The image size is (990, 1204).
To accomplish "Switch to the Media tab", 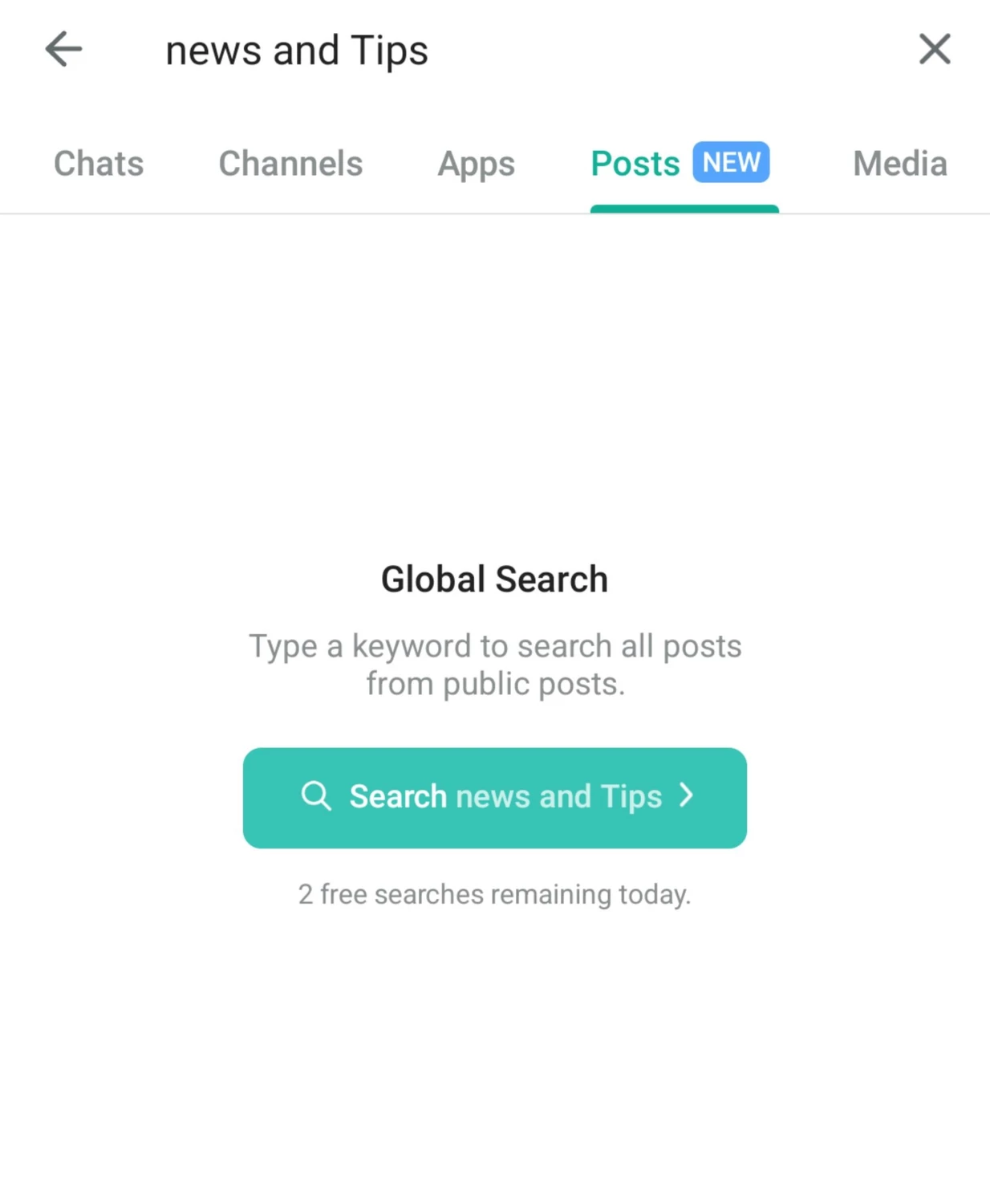I will pos(899,164).
